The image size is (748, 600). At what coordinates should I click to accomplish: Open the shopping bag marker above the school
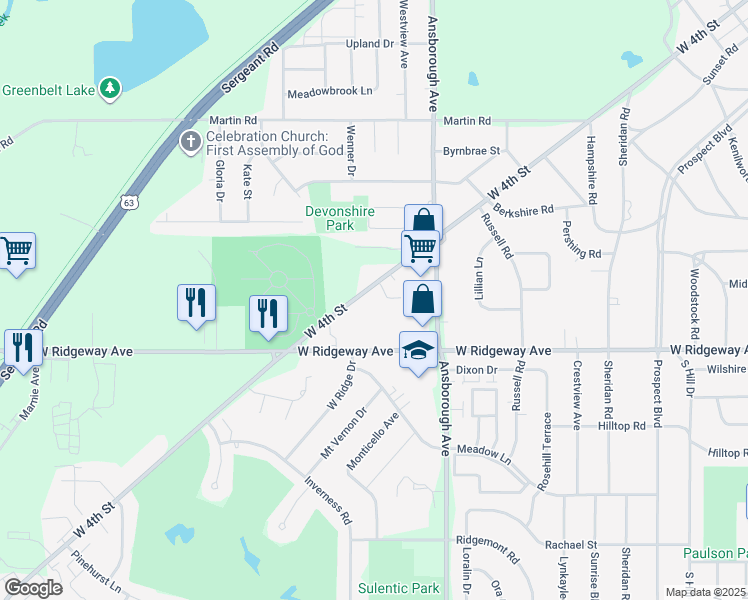422,298
